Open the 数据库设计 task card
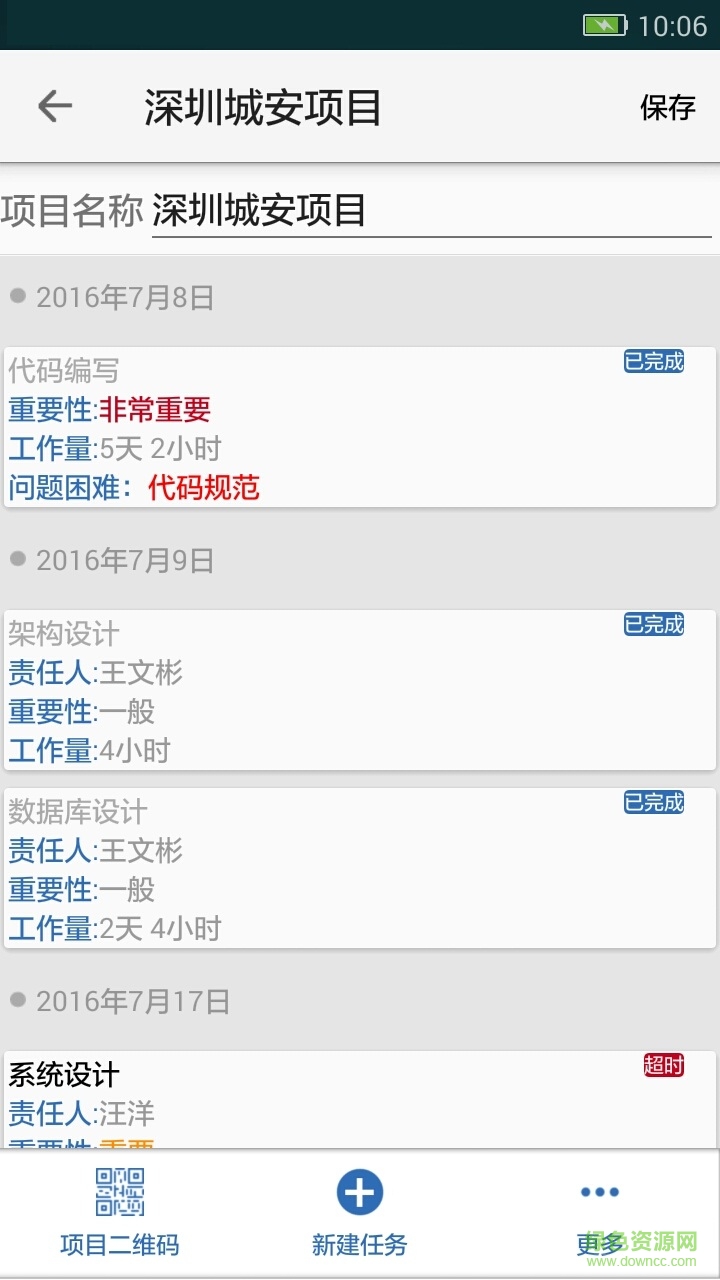720x1280 pixels. click(360, 868)
